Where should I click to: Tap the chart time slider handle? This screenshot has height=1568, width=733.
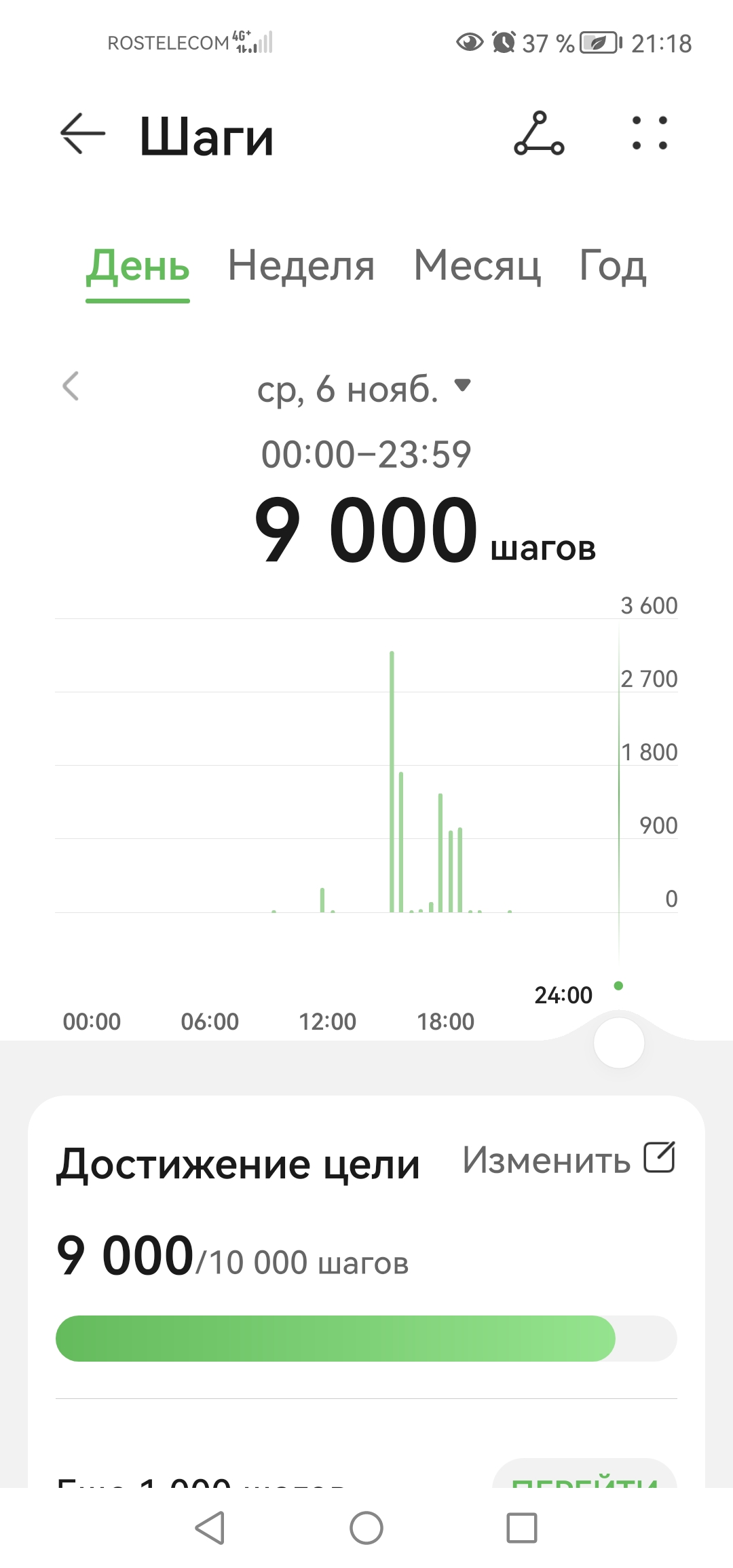click(618, 1043)
